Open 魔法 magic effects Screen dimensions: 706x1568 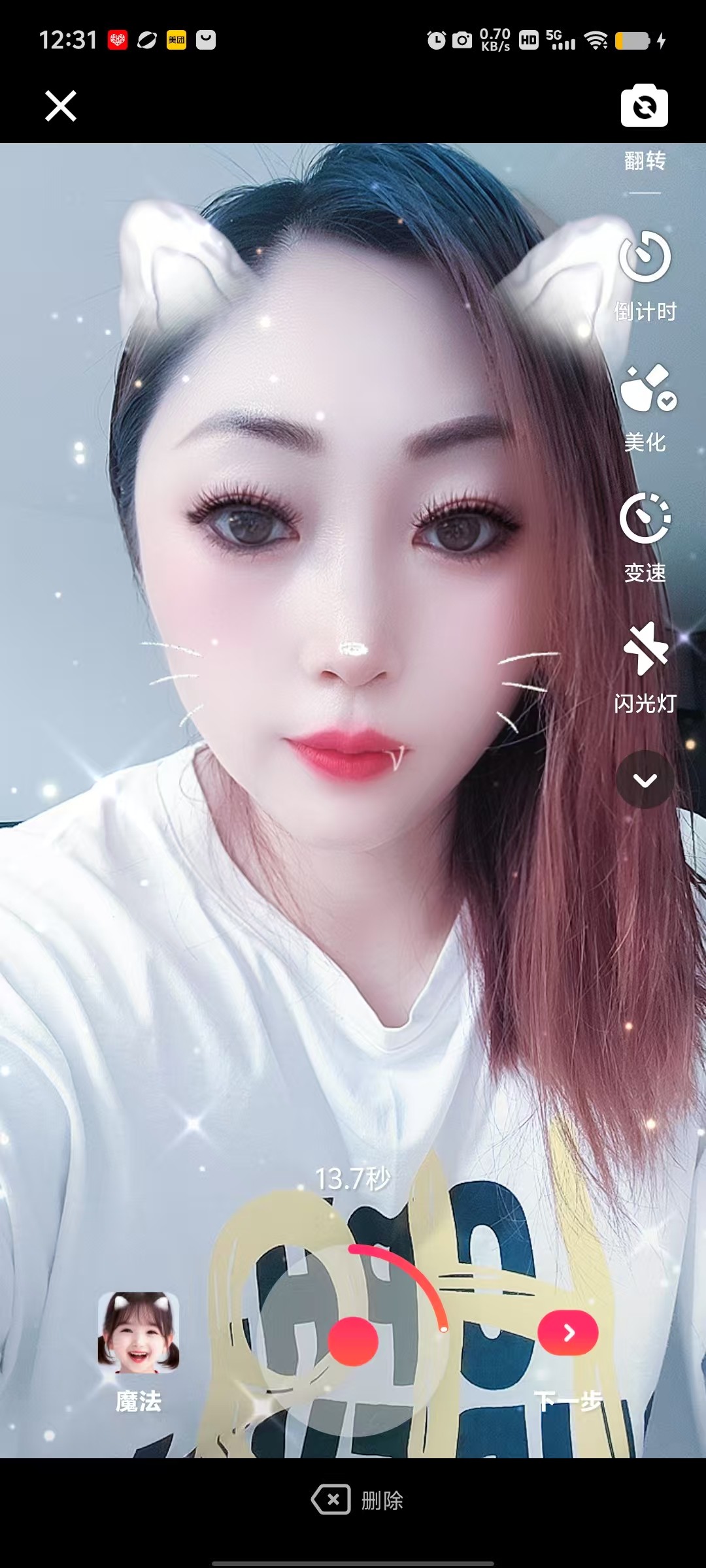tap(139, 1333)
